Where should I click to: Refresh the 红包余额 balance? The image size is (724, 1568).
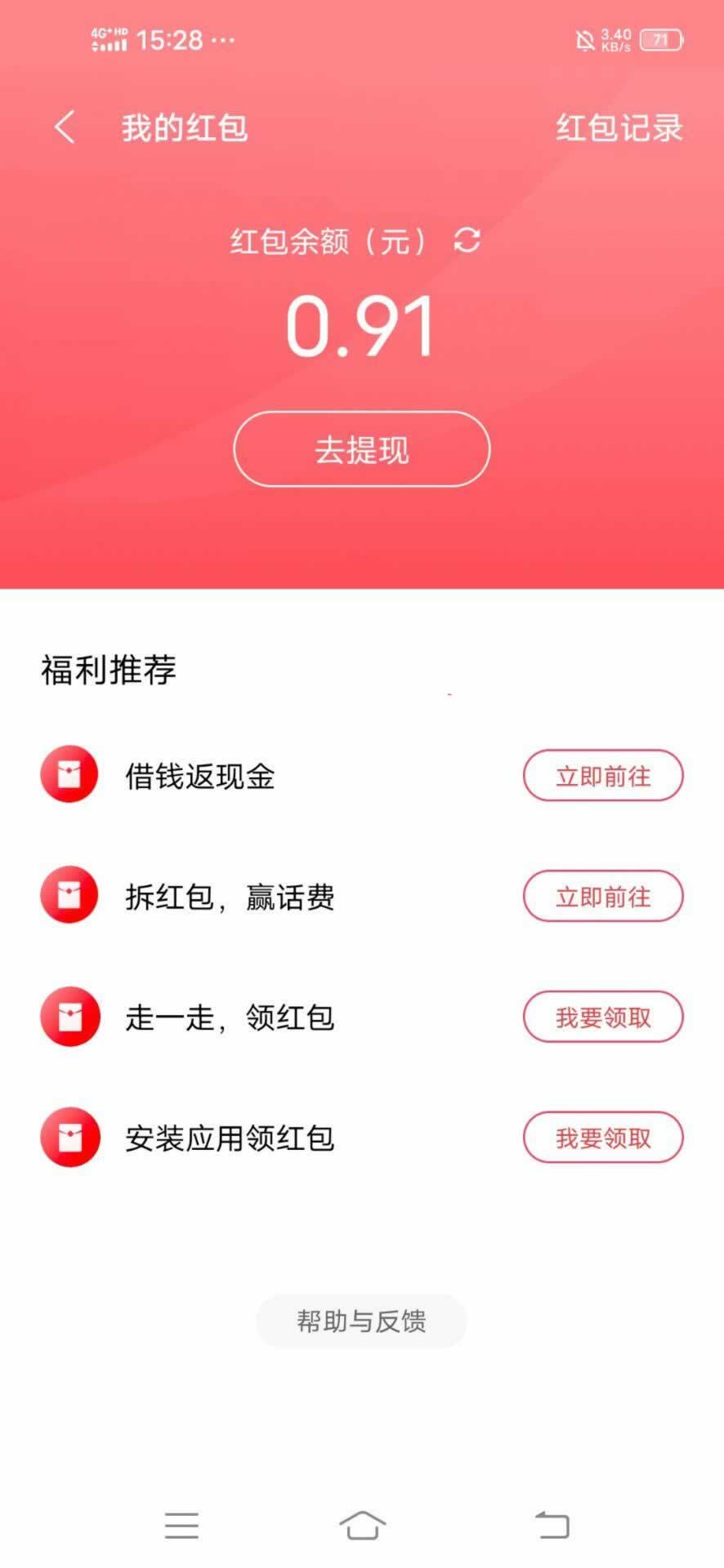467,240
